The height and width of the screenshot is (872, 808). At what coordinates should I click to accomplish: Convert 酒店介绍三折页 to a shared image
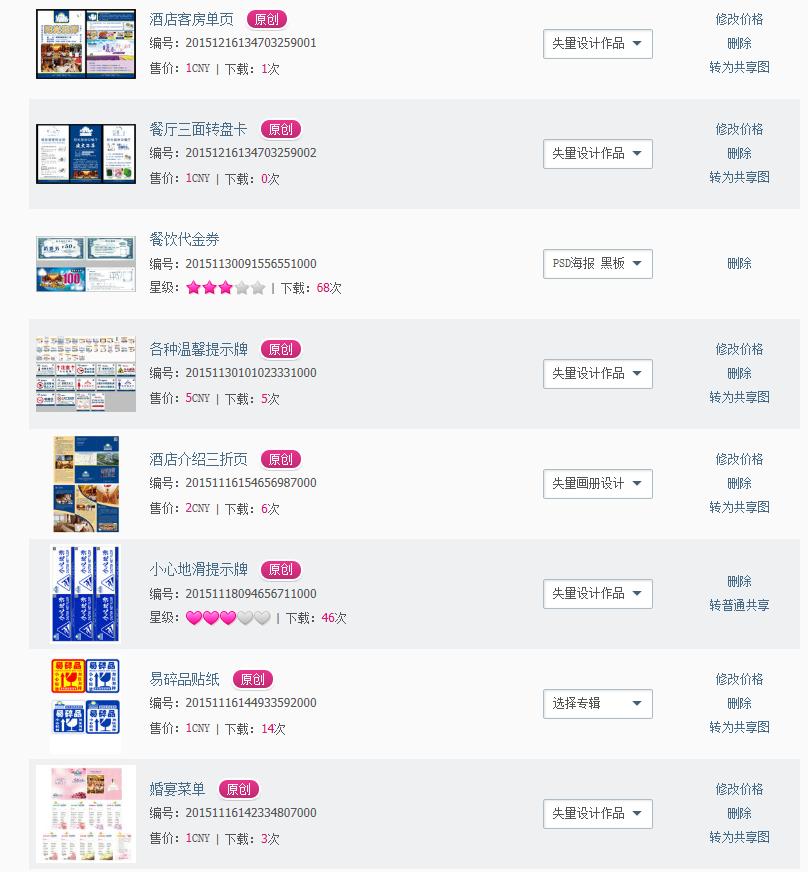(739, 507)
